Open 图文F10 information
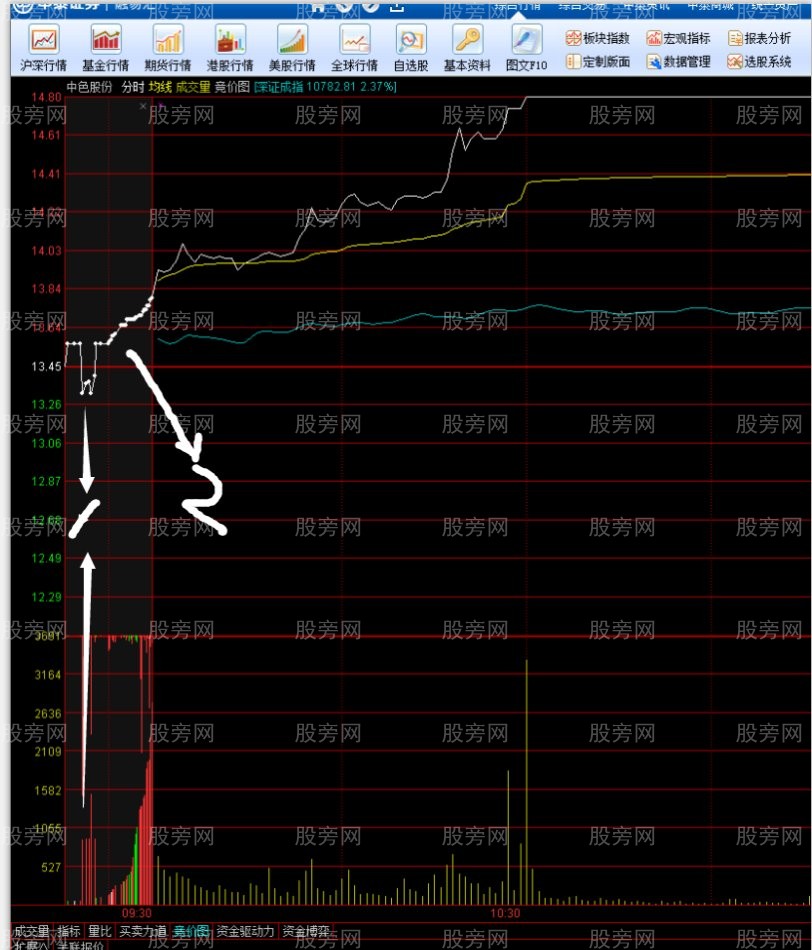This screenshot has width=812, height=950. [526, 48]
